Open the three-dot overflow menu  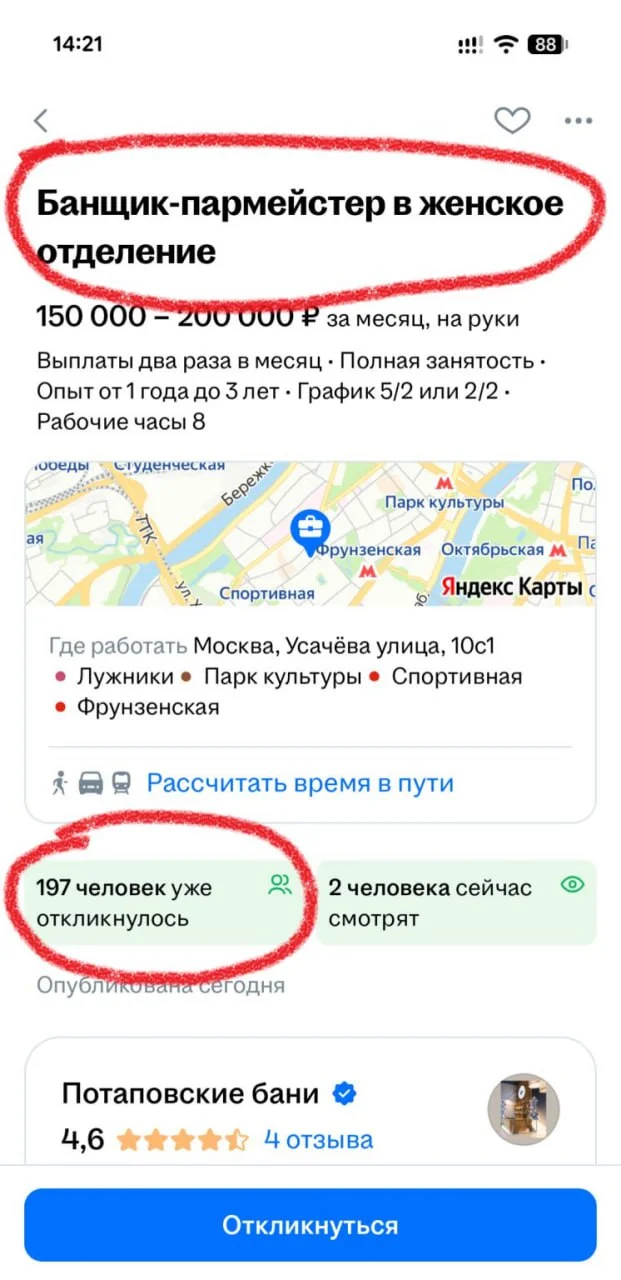[x=578, y=121]
